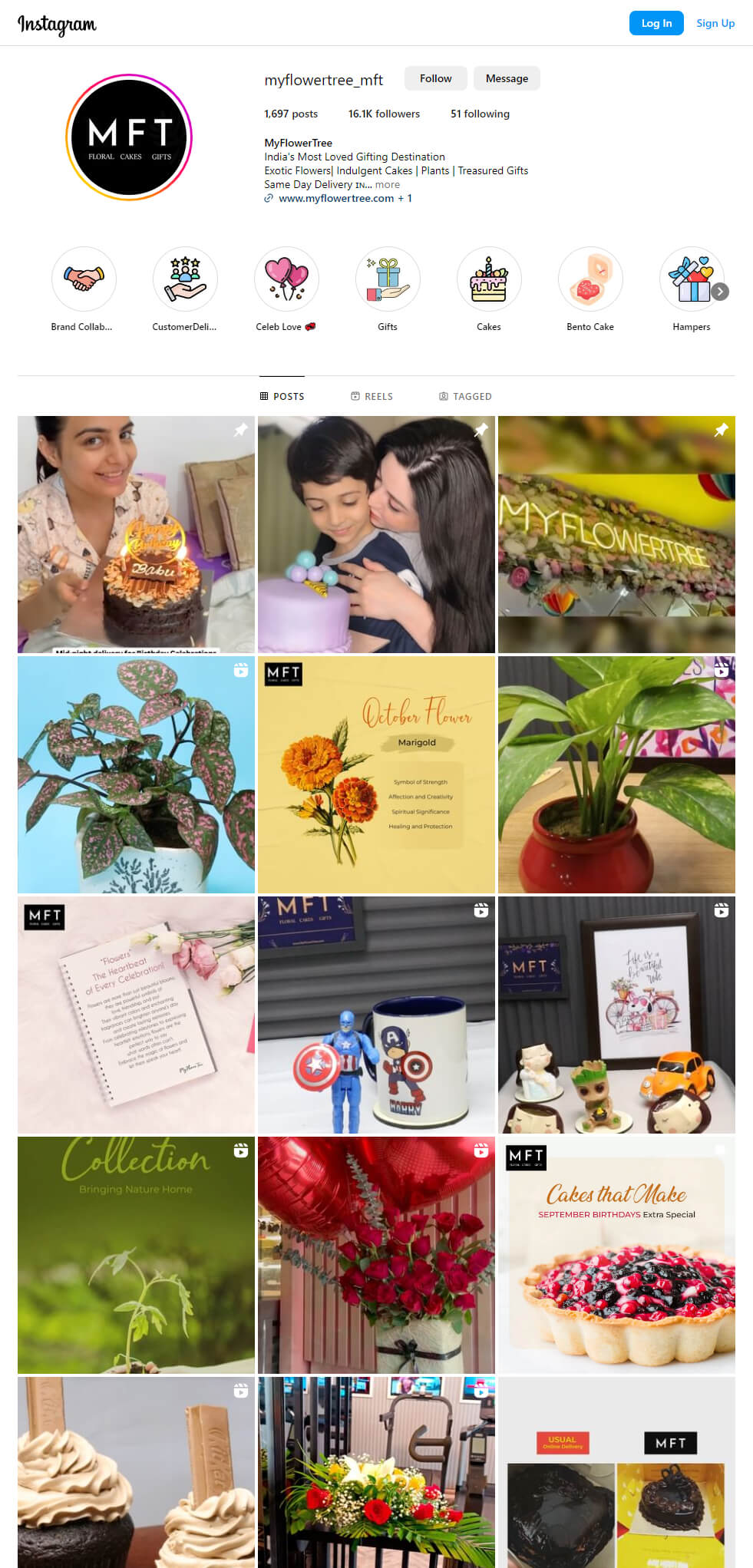
Task: Show more highlights with the arrow
Action: [720, 292]
